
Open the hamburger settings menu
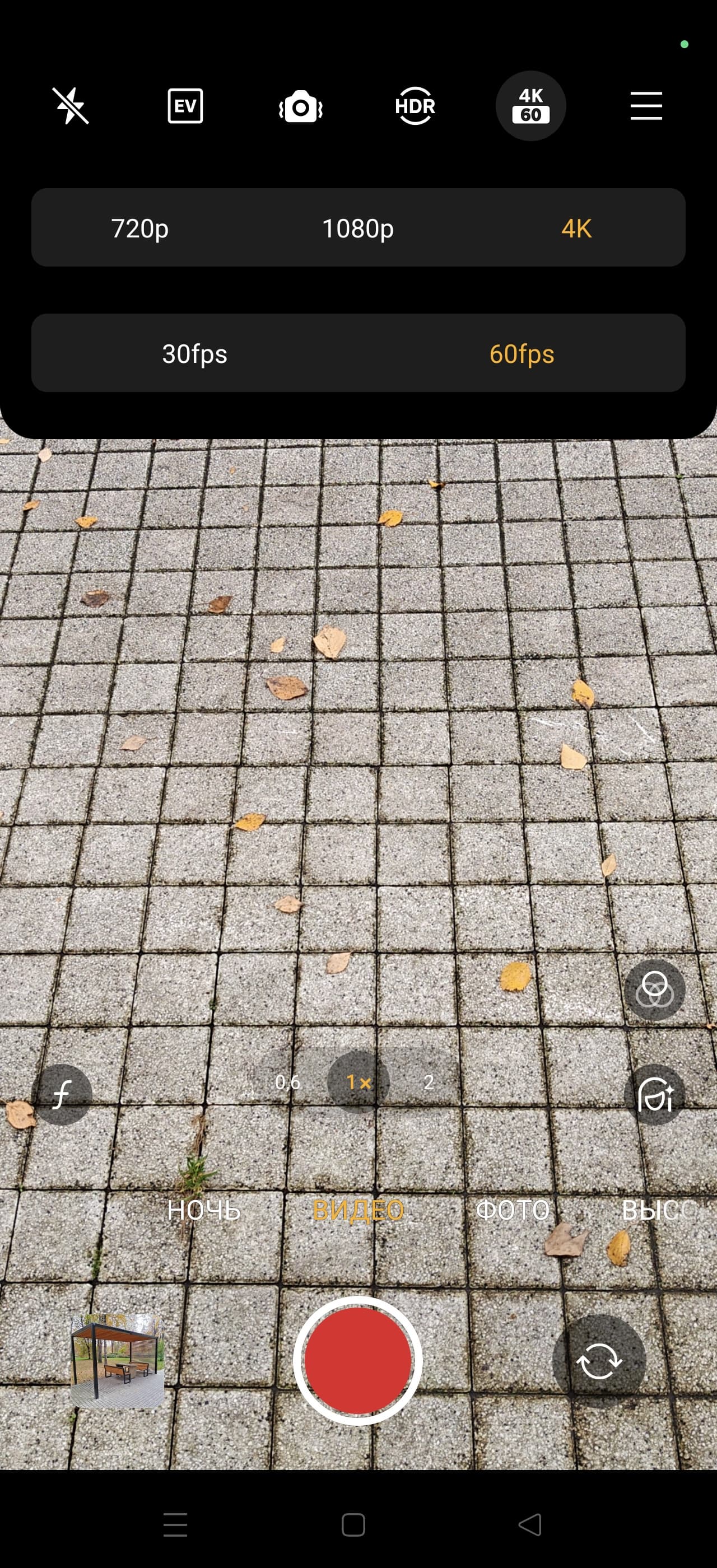pyautogui.click(x=646, y=106)
